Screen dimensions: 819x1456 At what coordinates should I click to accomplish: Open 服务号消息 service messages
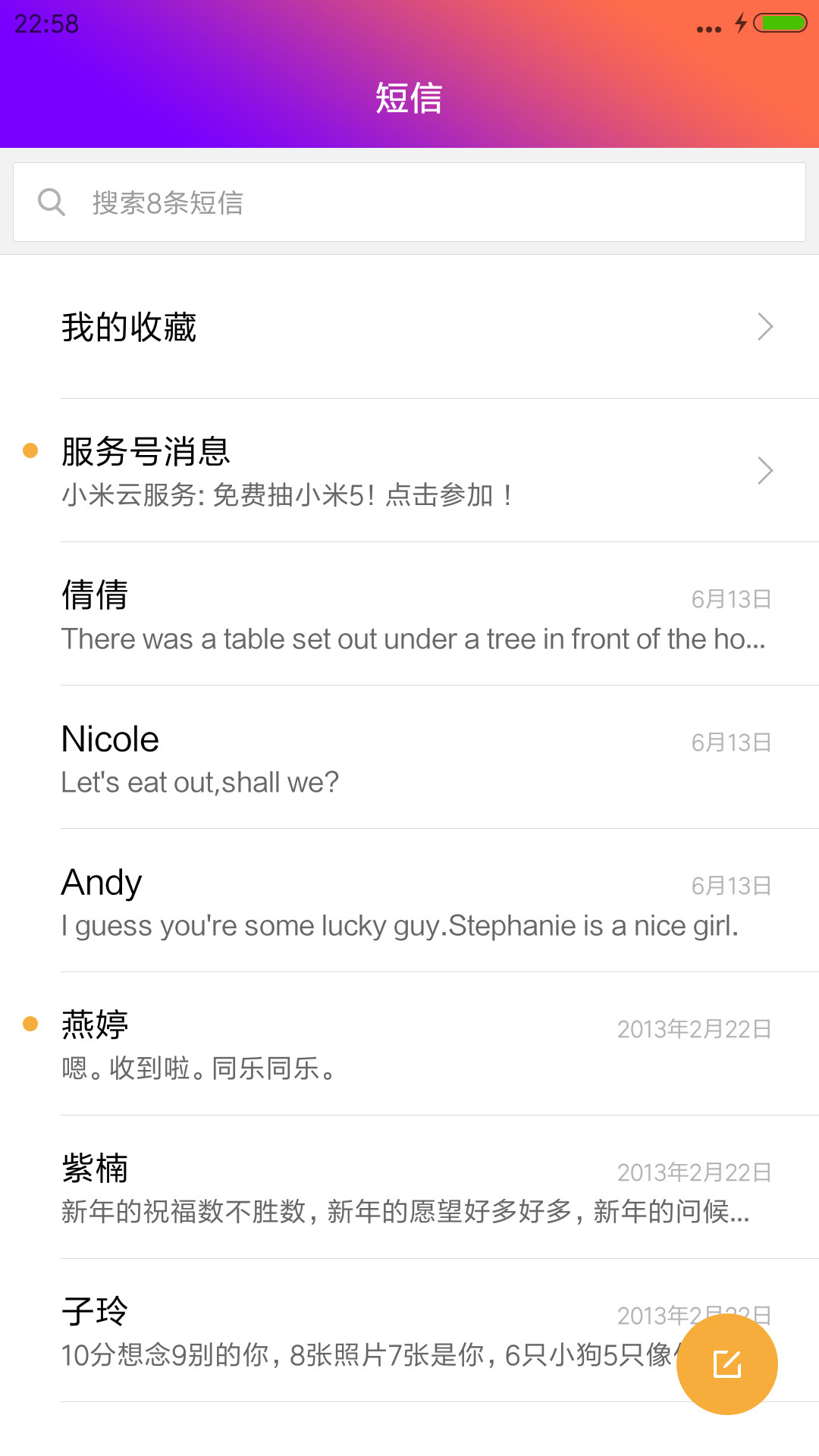tap(409, 470)
